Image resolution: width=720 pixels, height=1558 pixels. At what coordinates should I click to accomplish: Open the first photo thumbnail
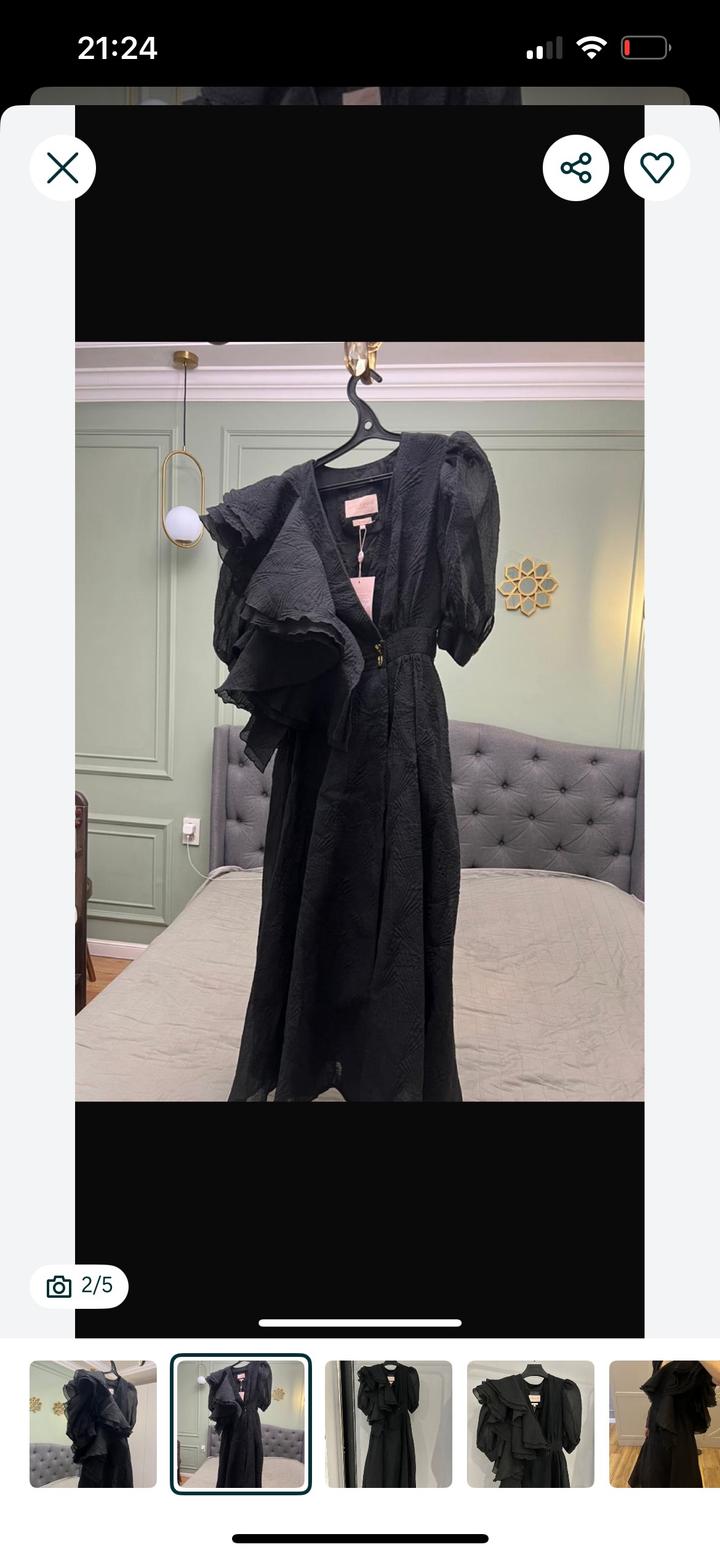tap(93, 1423)
